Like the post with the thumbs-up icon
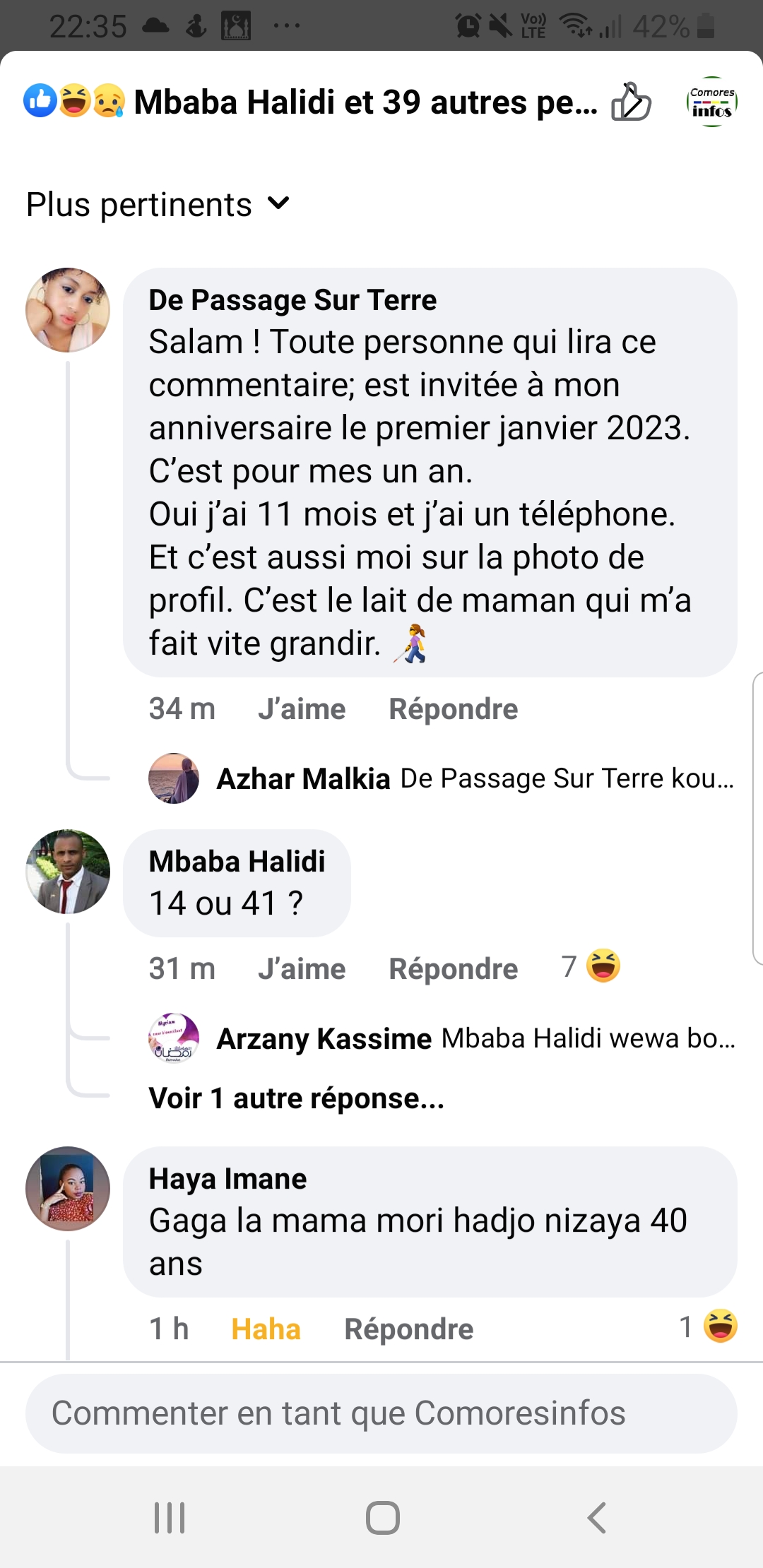 coord(630,102)
